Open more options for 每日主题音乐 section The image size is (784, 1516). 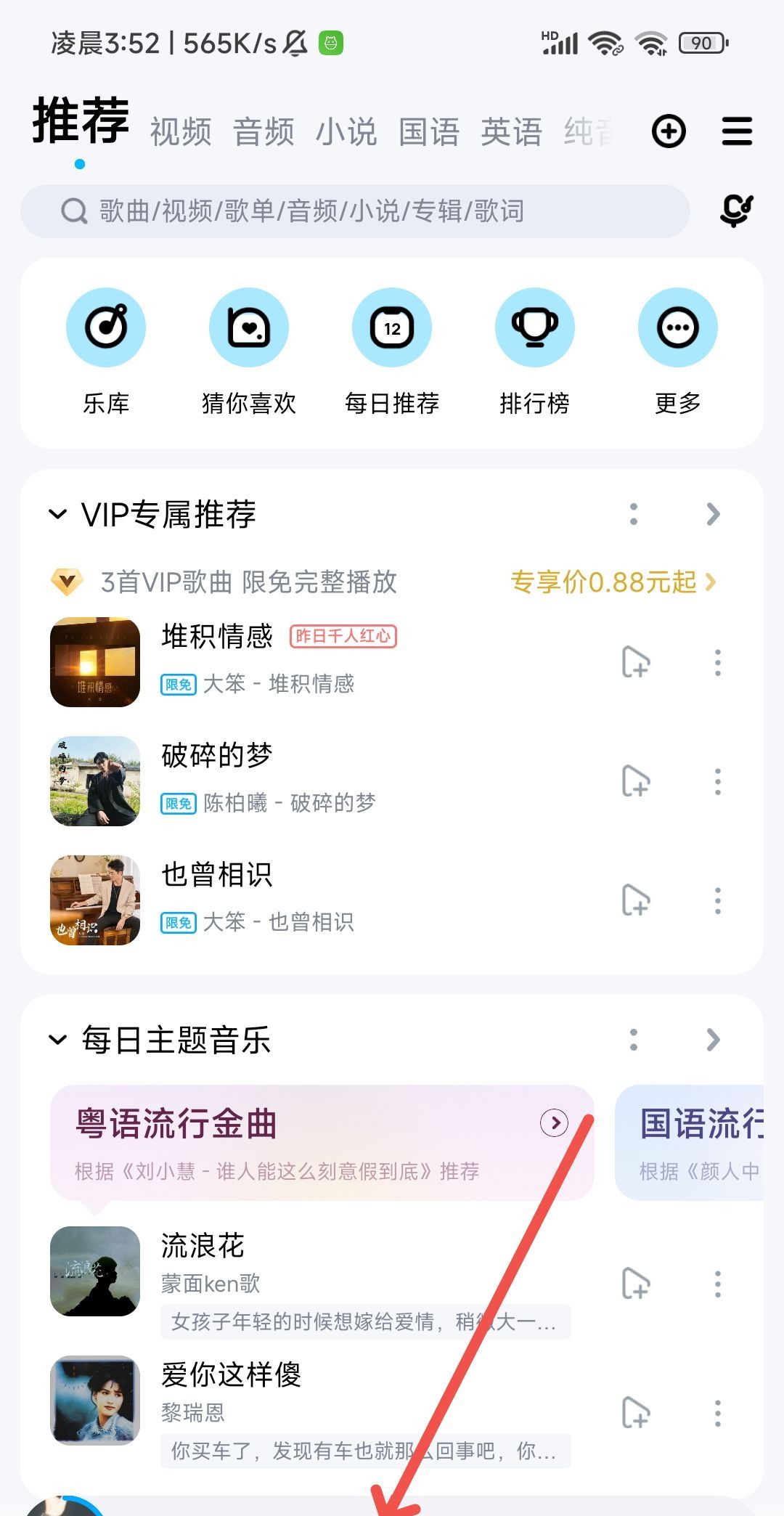point(634,1040)
